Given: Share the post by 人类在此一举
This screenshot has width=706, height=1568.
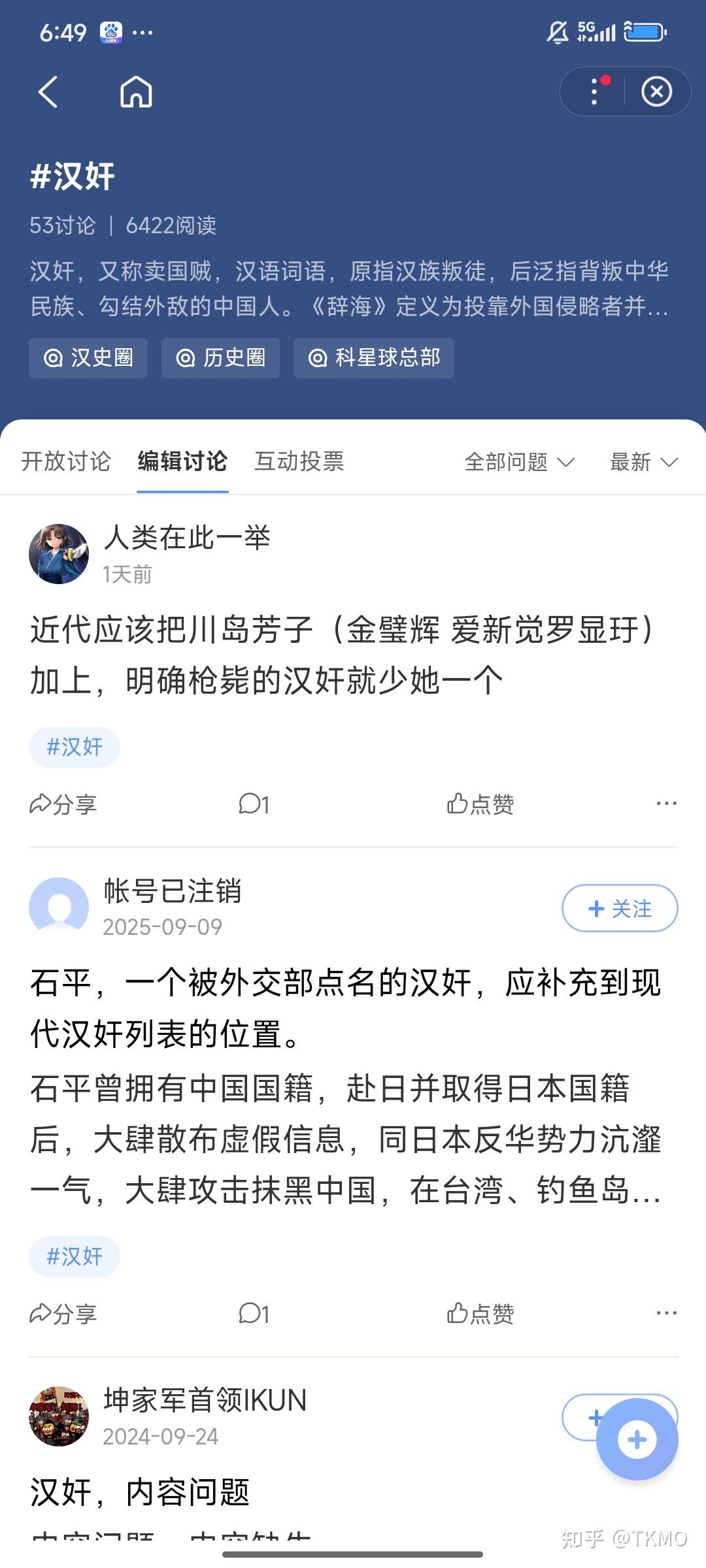Looking at the screenshot, I should click(63, 804).
